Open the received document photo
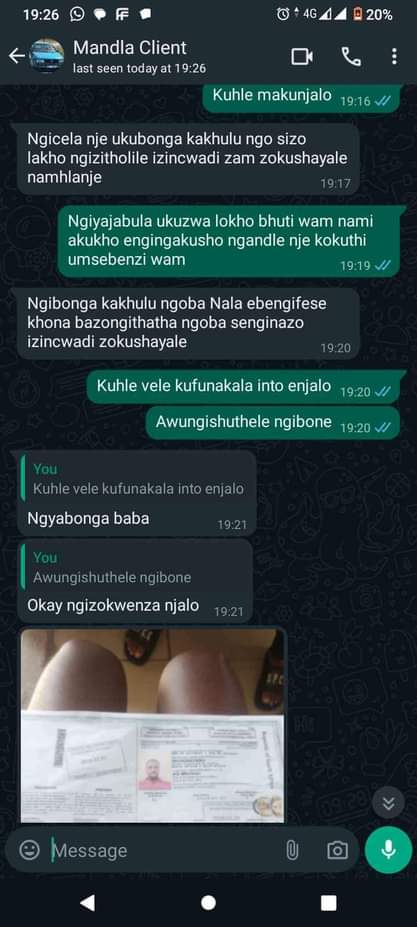 click(x=153, y=725)
